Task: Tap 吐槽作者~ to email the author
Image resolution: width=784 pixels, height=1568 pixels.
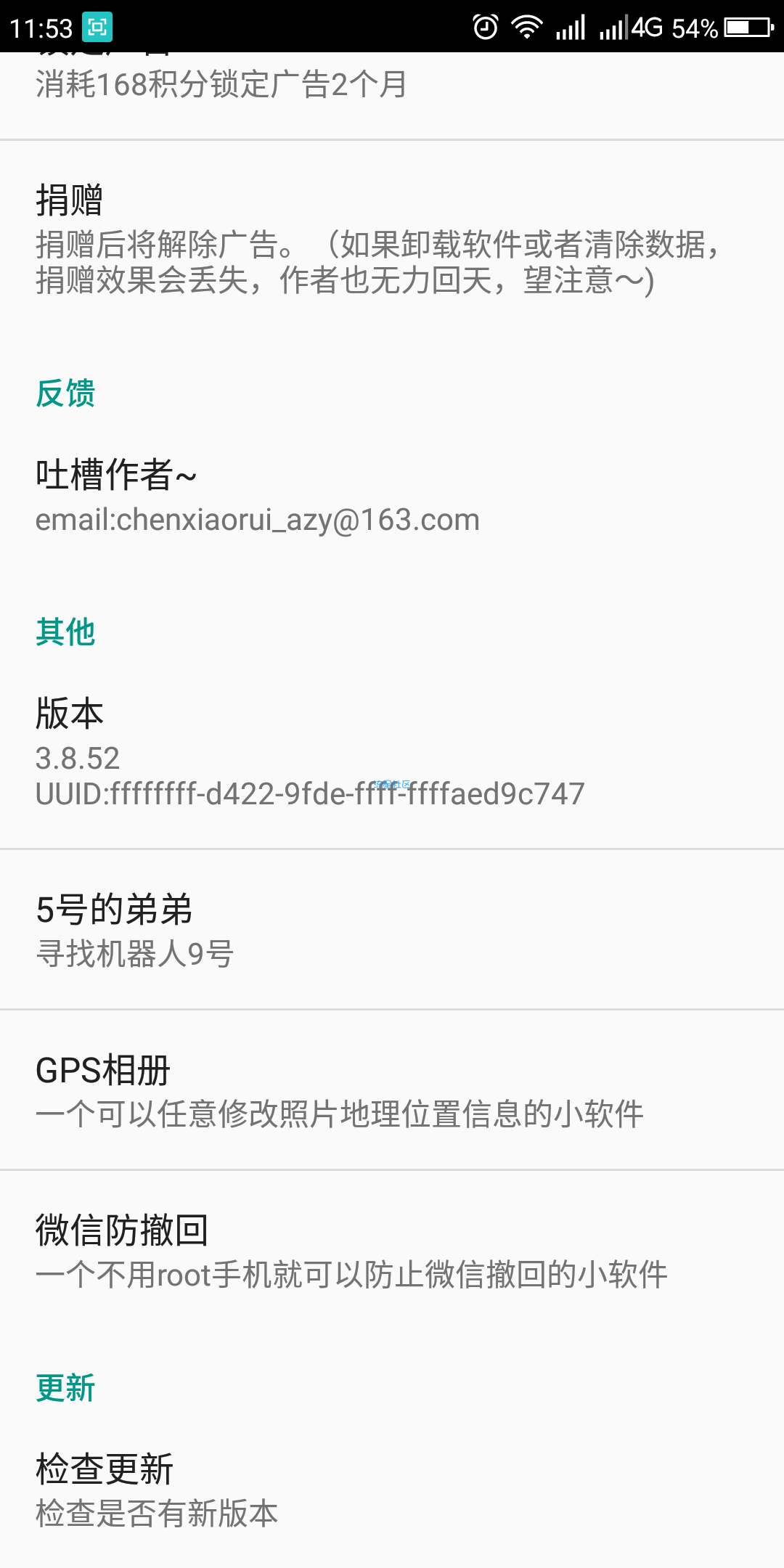Action: pyautogui.click(x=392, y=497)
